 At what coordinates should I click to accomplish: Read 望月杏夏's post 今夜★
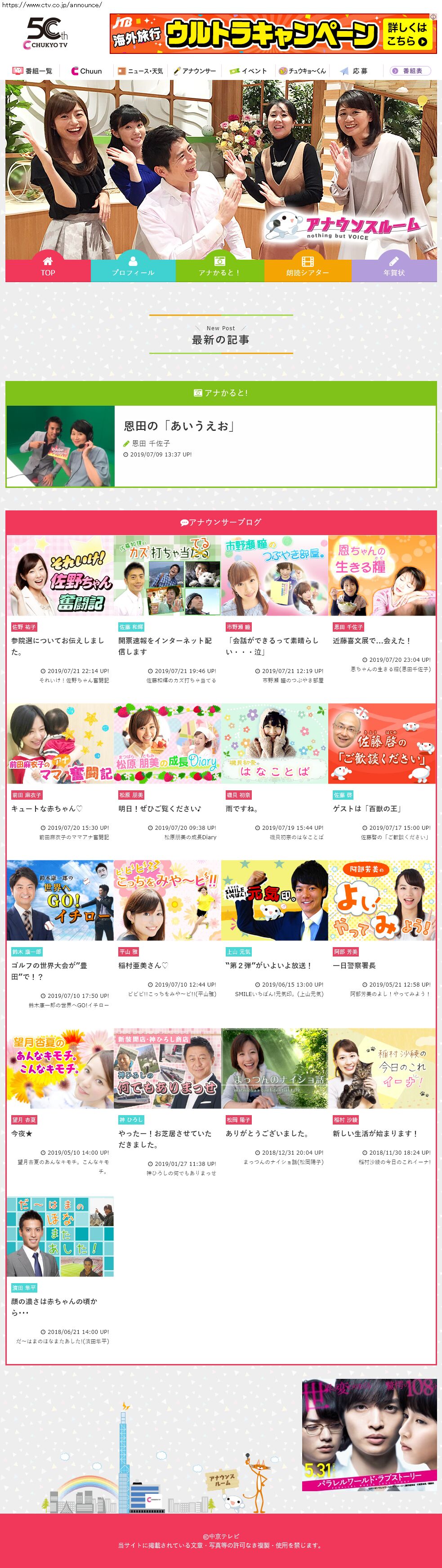click(x=22, y=1134)
